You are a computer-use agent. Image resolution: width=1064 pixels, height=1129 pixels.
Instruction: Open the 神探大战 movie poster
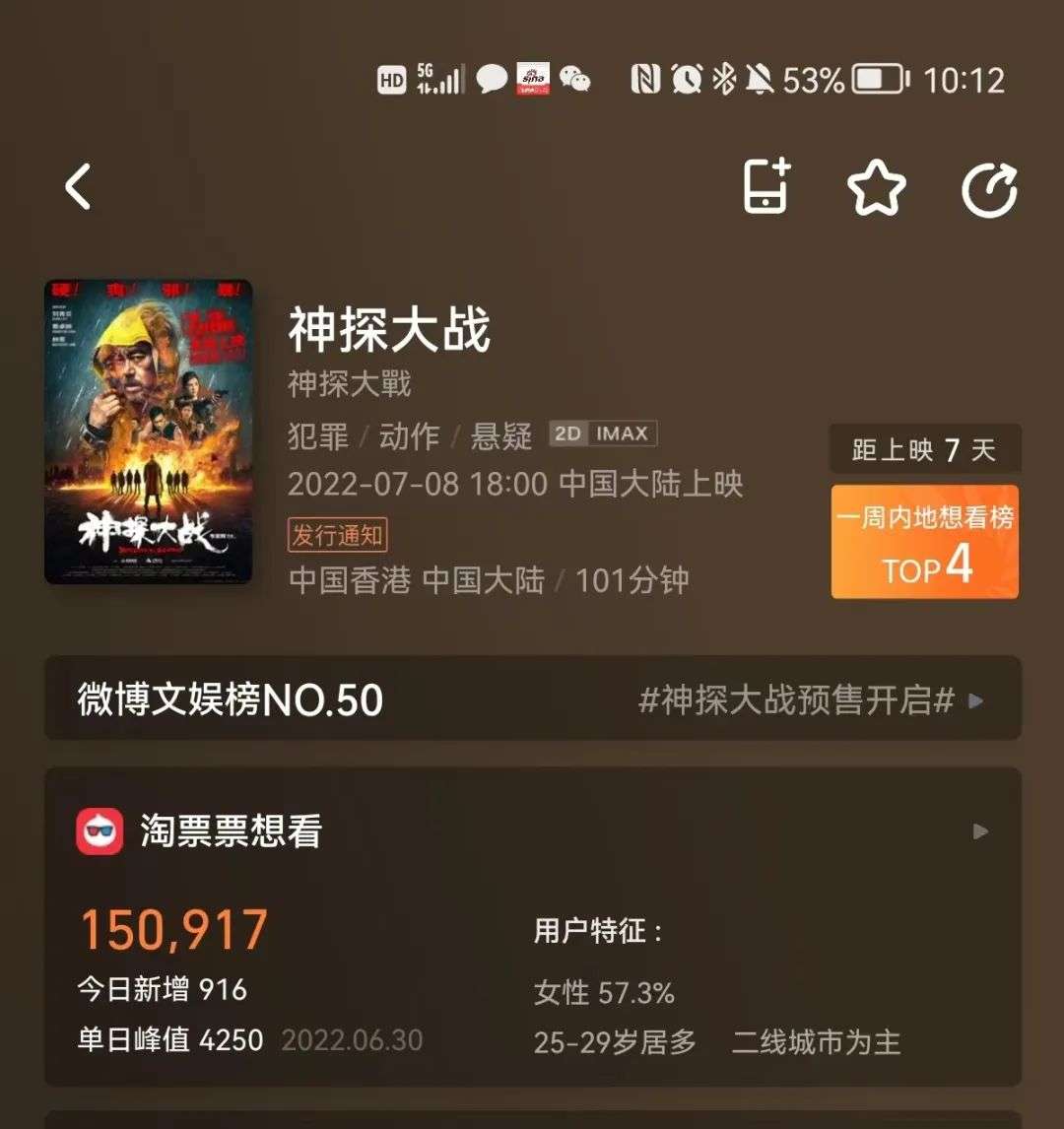[149, 432]
